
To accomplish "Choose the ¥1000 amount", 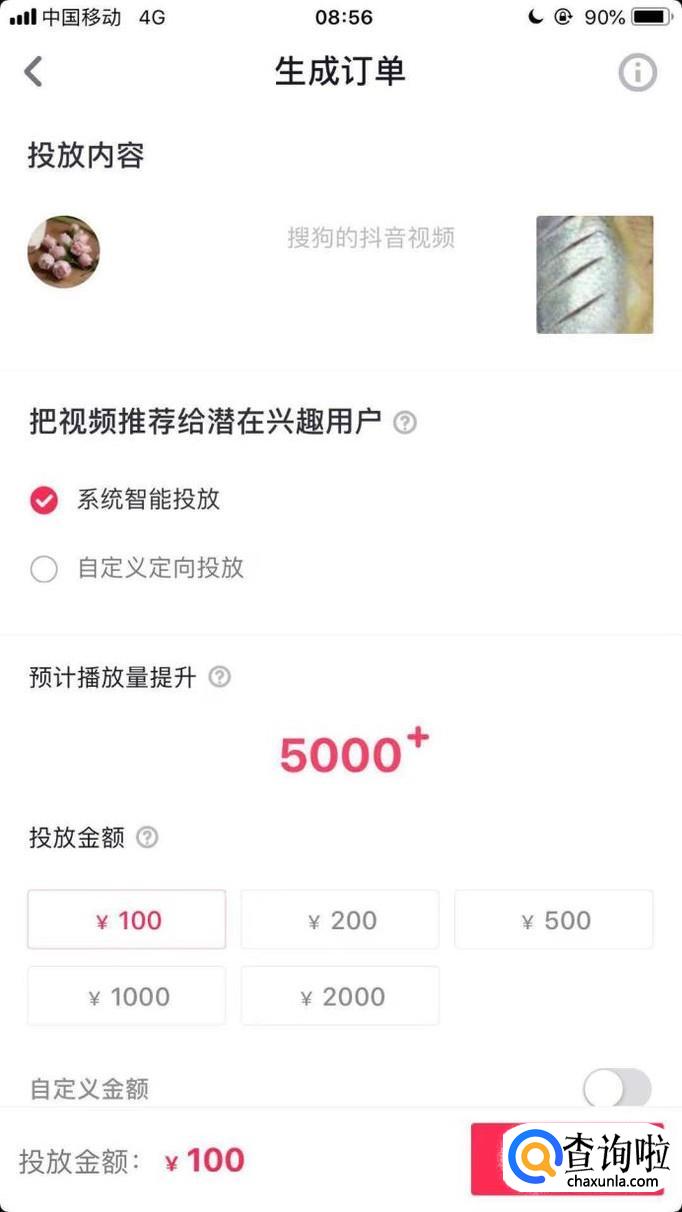I will [127, 996].
